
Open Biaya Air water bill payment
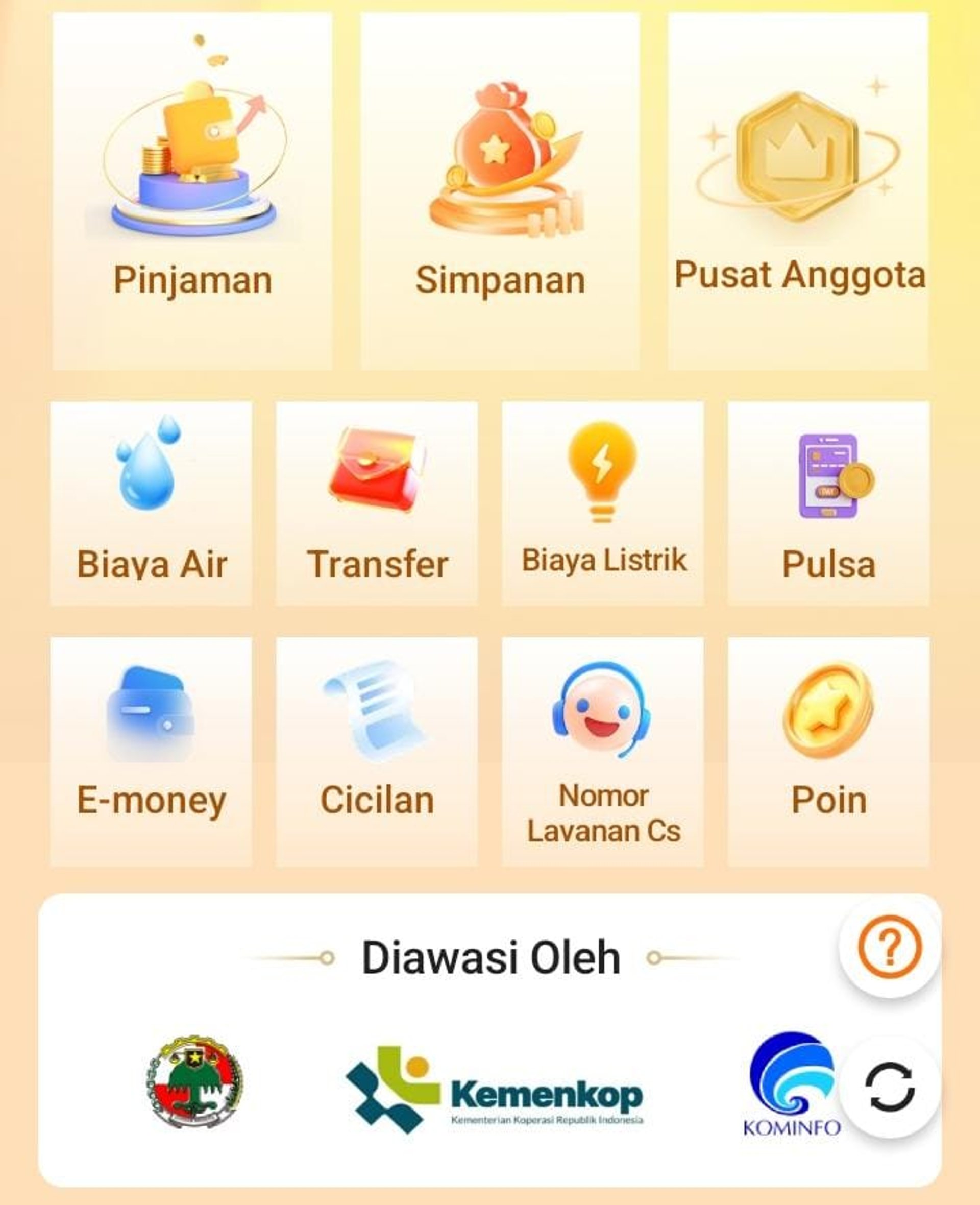[151, 503]
